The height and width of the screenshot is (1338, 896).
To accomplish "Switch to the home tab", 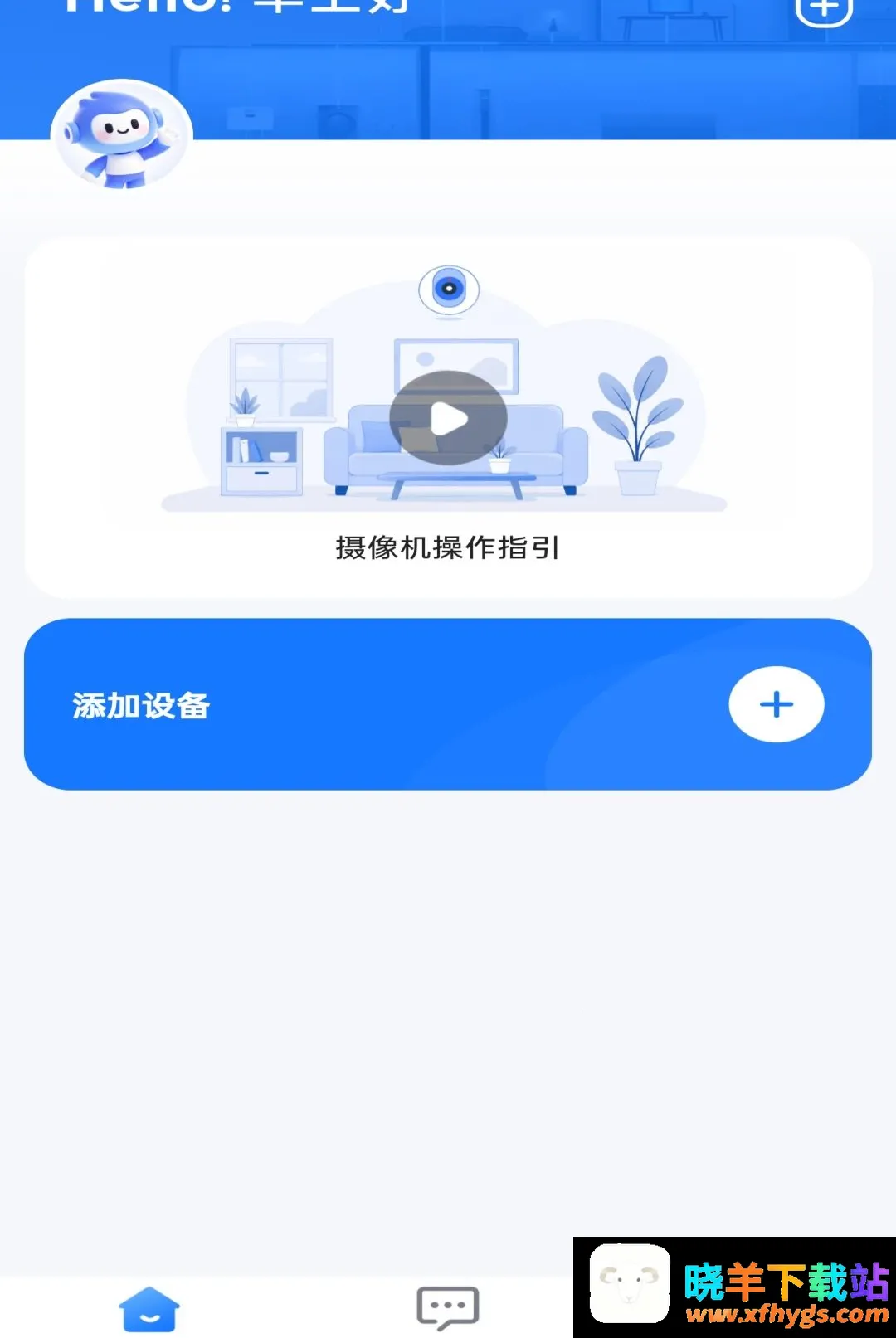I will pos(149,1309).
